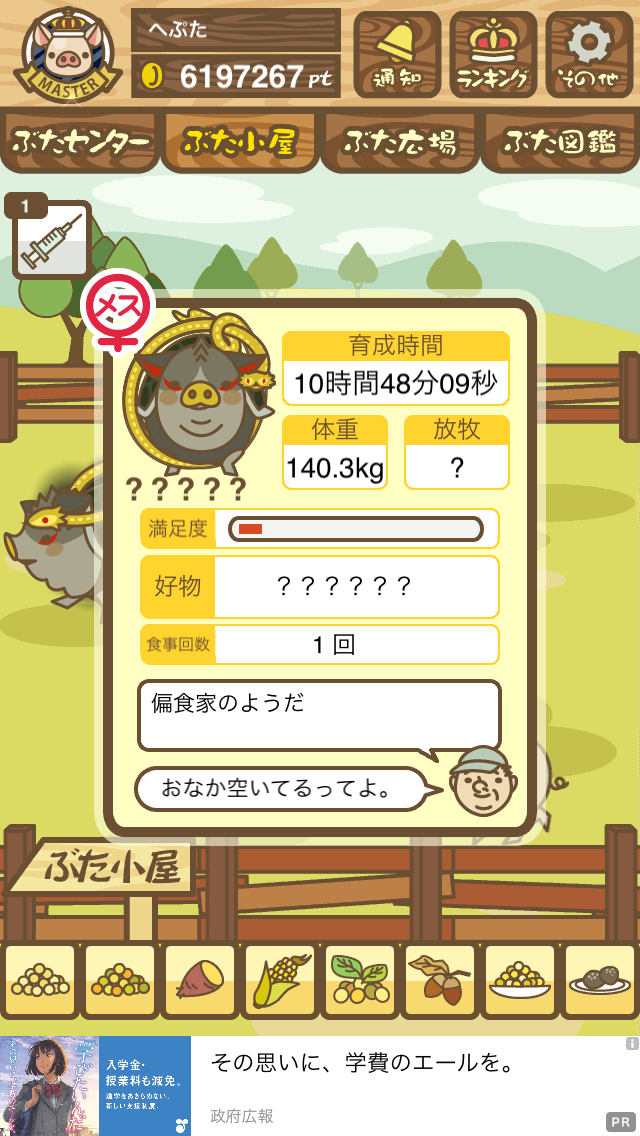Tap the ad info icon
The image size is (640, 1136).
tap(632, 1043)
